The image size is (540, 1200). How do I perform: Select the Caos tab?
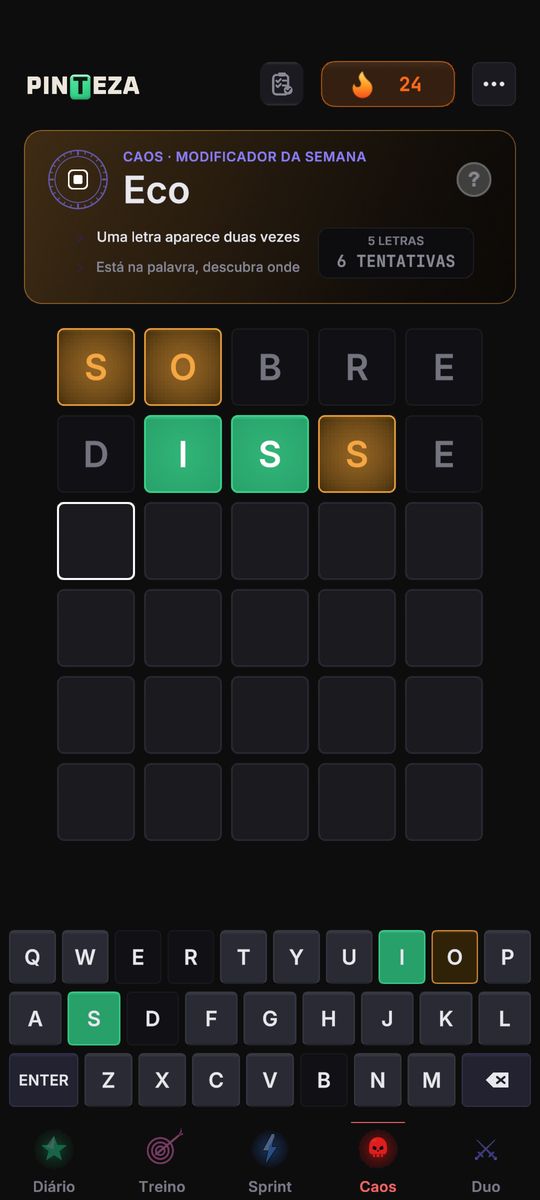pyautogui.click(x=378, y=1162)
